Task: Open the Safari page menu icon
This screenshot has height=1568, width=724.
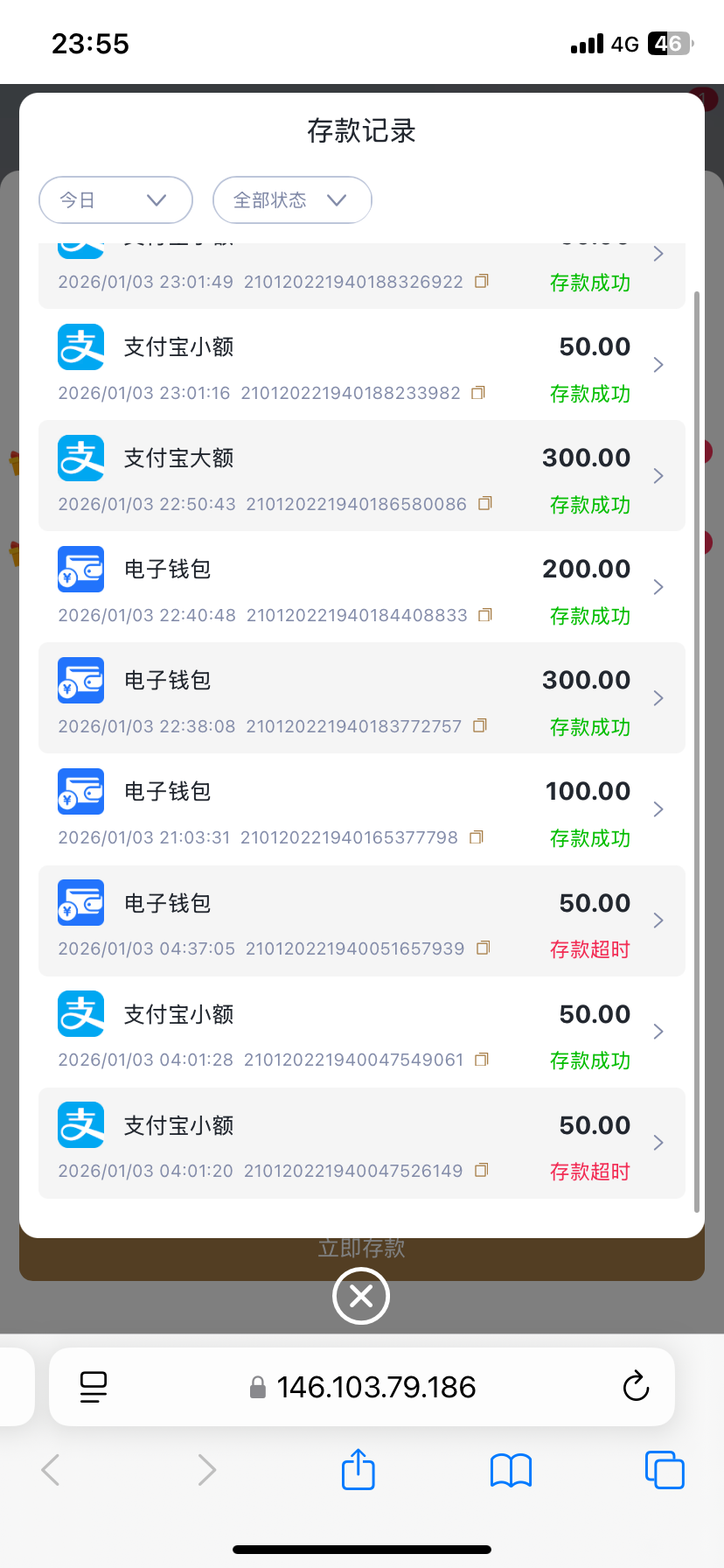Action: (94, 1387)
